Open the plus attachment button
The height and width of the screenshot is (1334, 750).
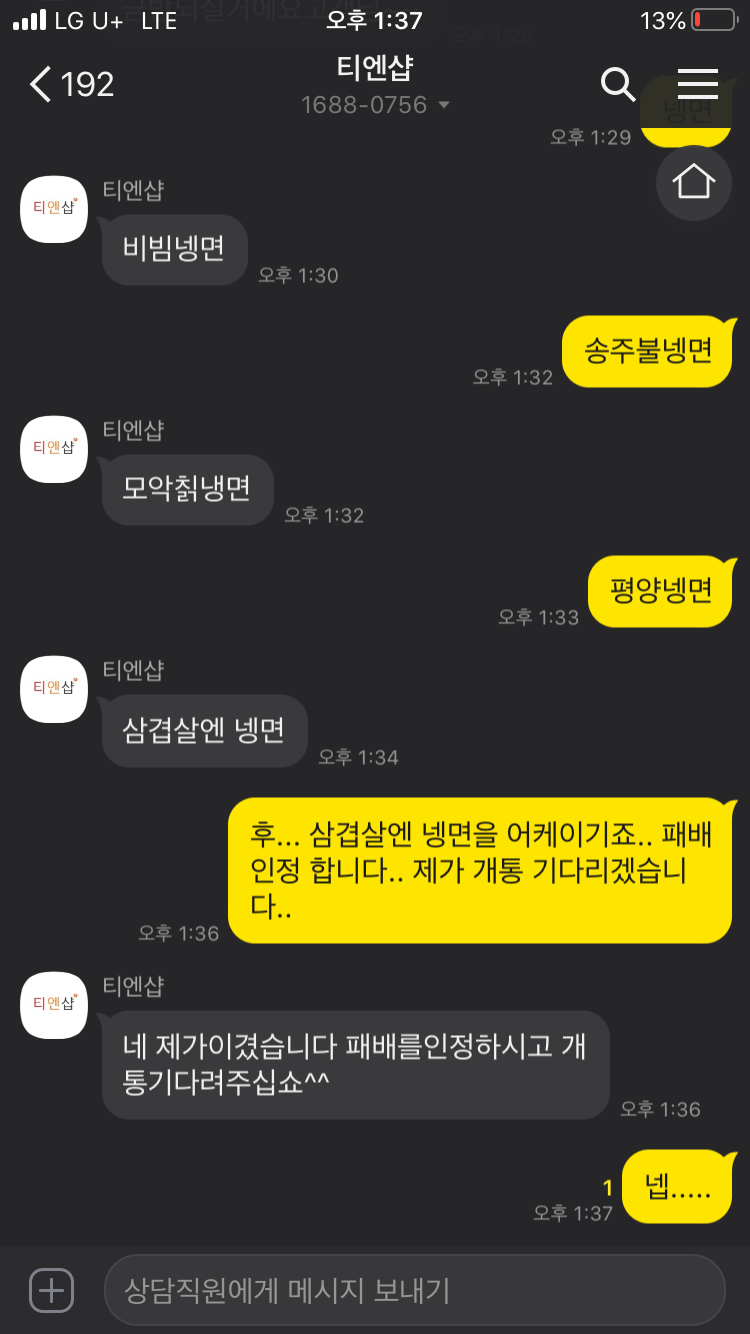pos(52,1290)
